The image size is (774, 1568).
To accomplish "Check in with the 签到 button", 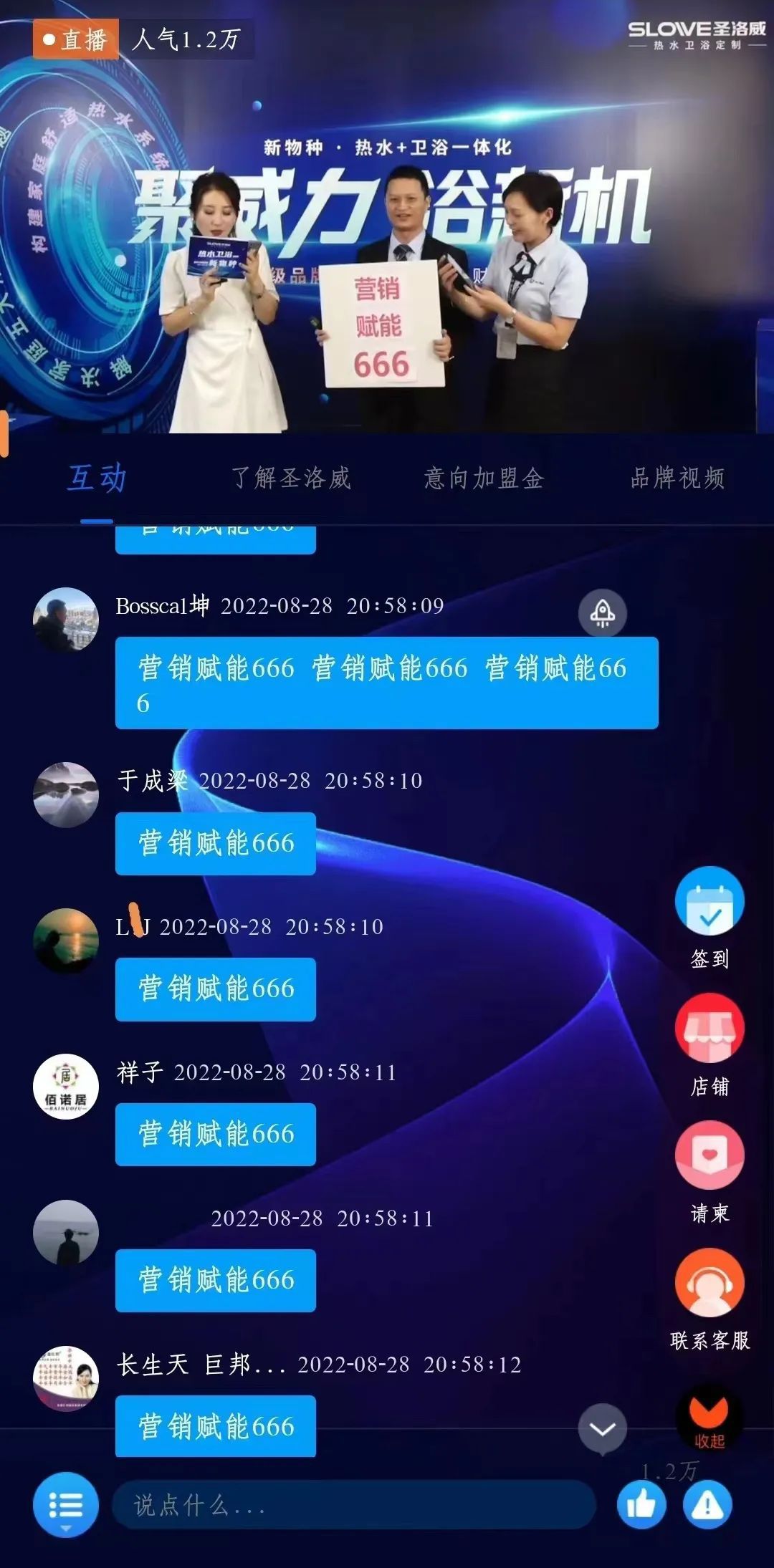I will click(709, 902).
